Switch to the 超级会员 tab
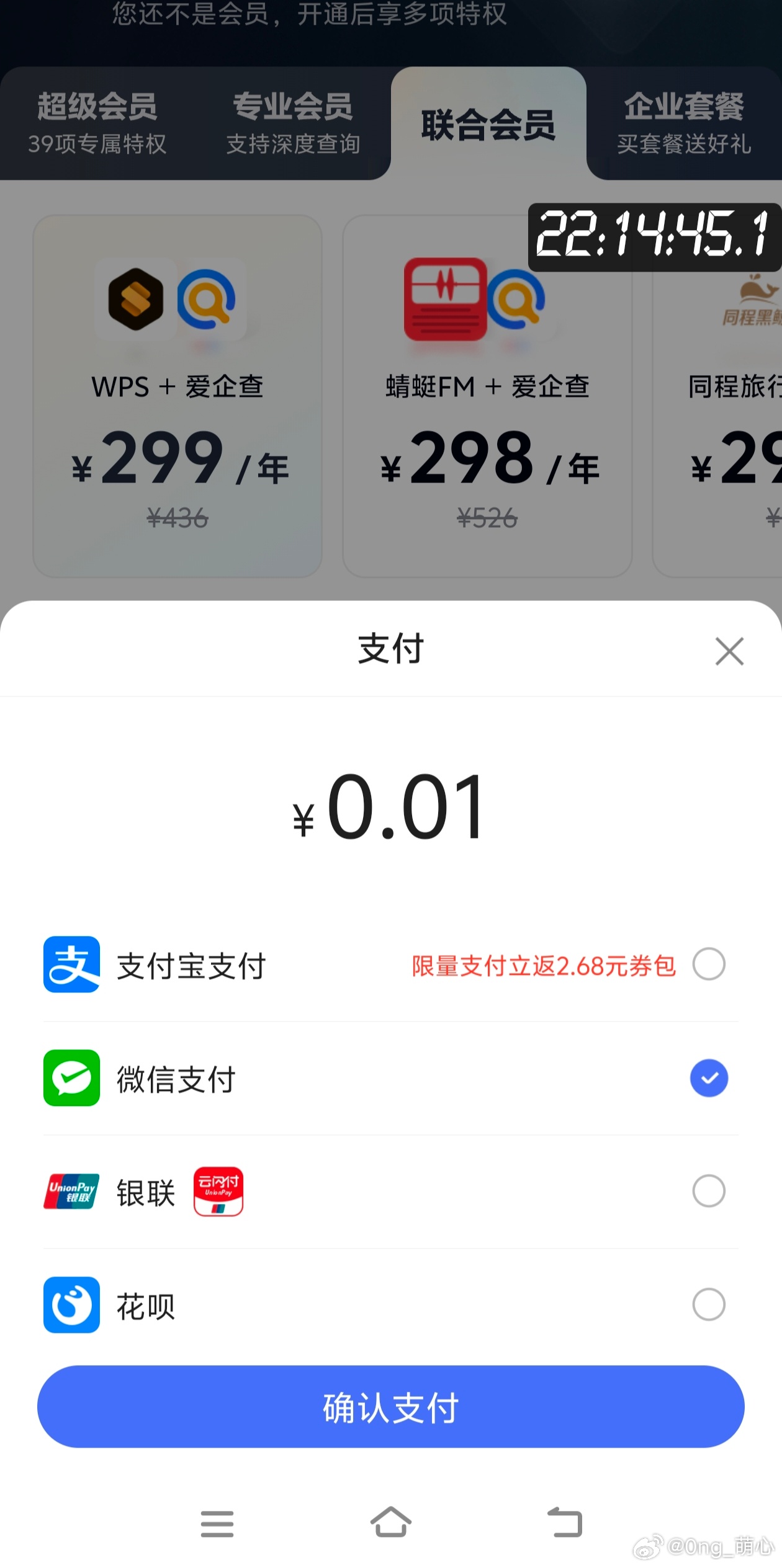Viewport: 782px width, 1568px height. 97,123
